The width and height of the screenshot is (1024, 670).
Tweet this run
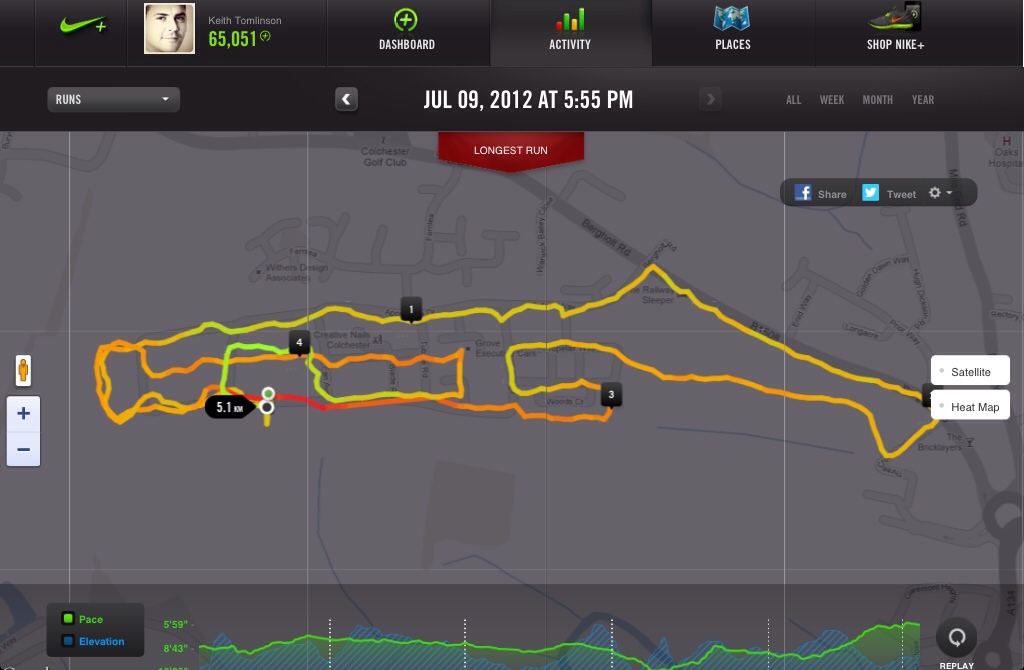coord(889,194)
